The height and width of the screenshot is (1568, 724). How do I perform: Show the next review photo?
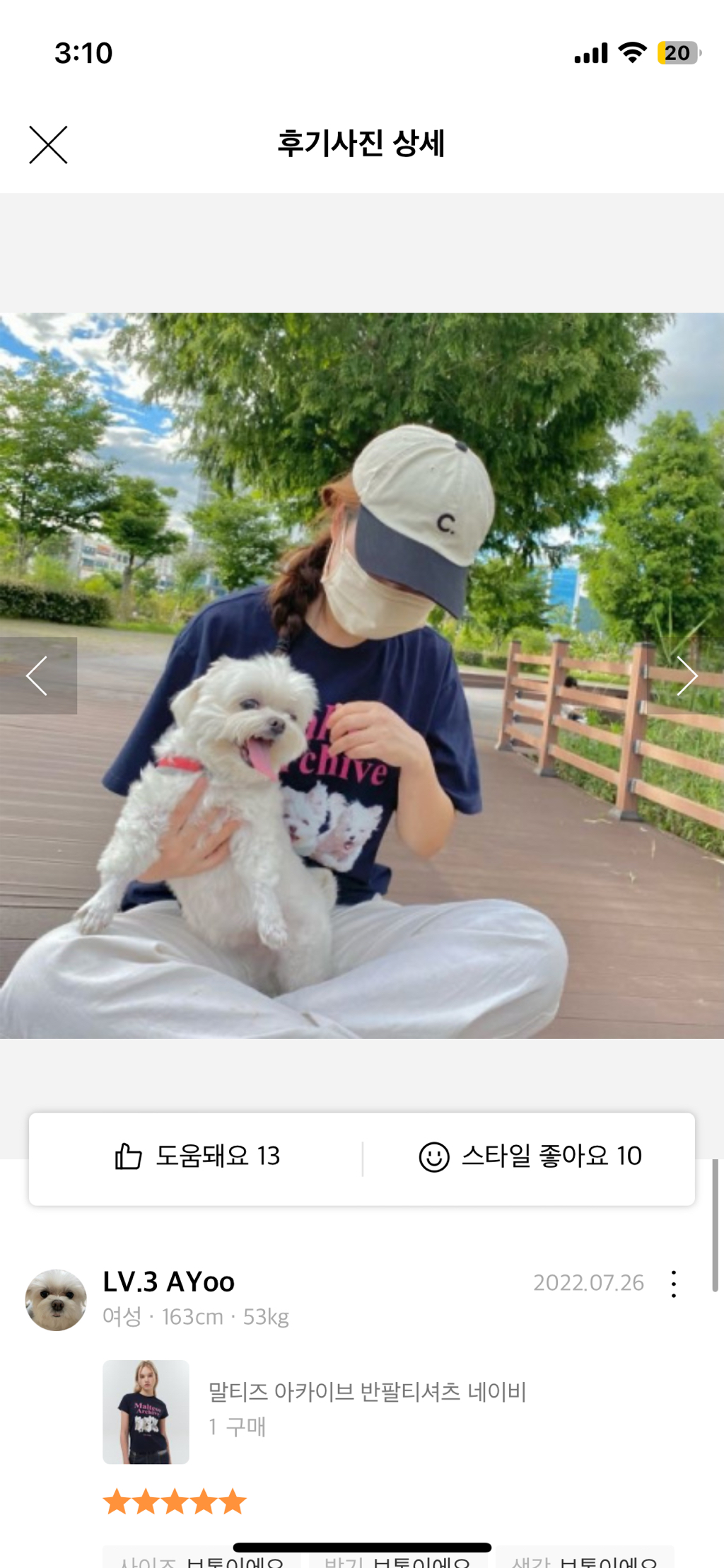[x=687, y=675]
